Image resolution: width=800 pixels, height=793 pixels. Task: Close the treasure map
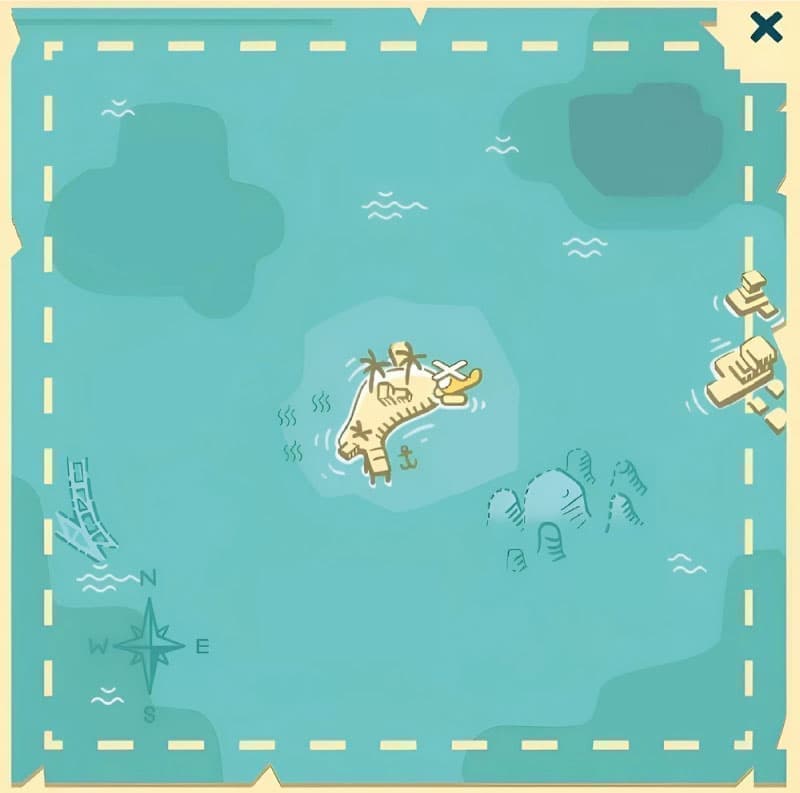click(766, 26)
